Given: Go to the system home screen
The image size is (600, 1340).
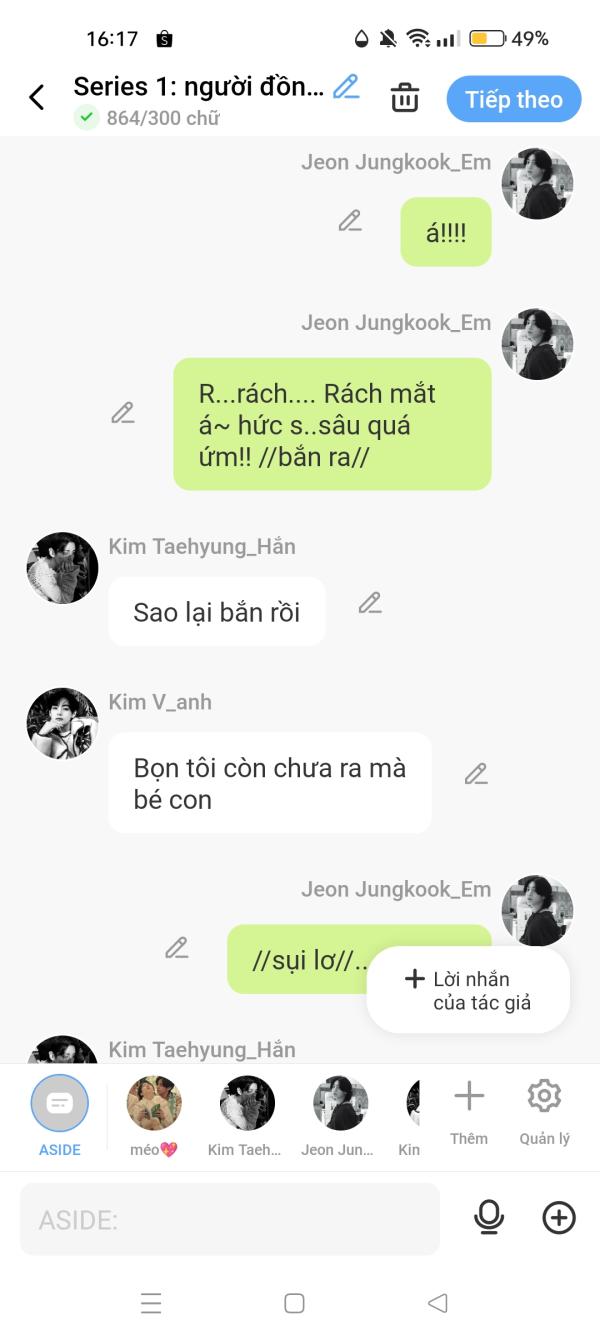Looking at the screenshot, I should [294, 1303].
